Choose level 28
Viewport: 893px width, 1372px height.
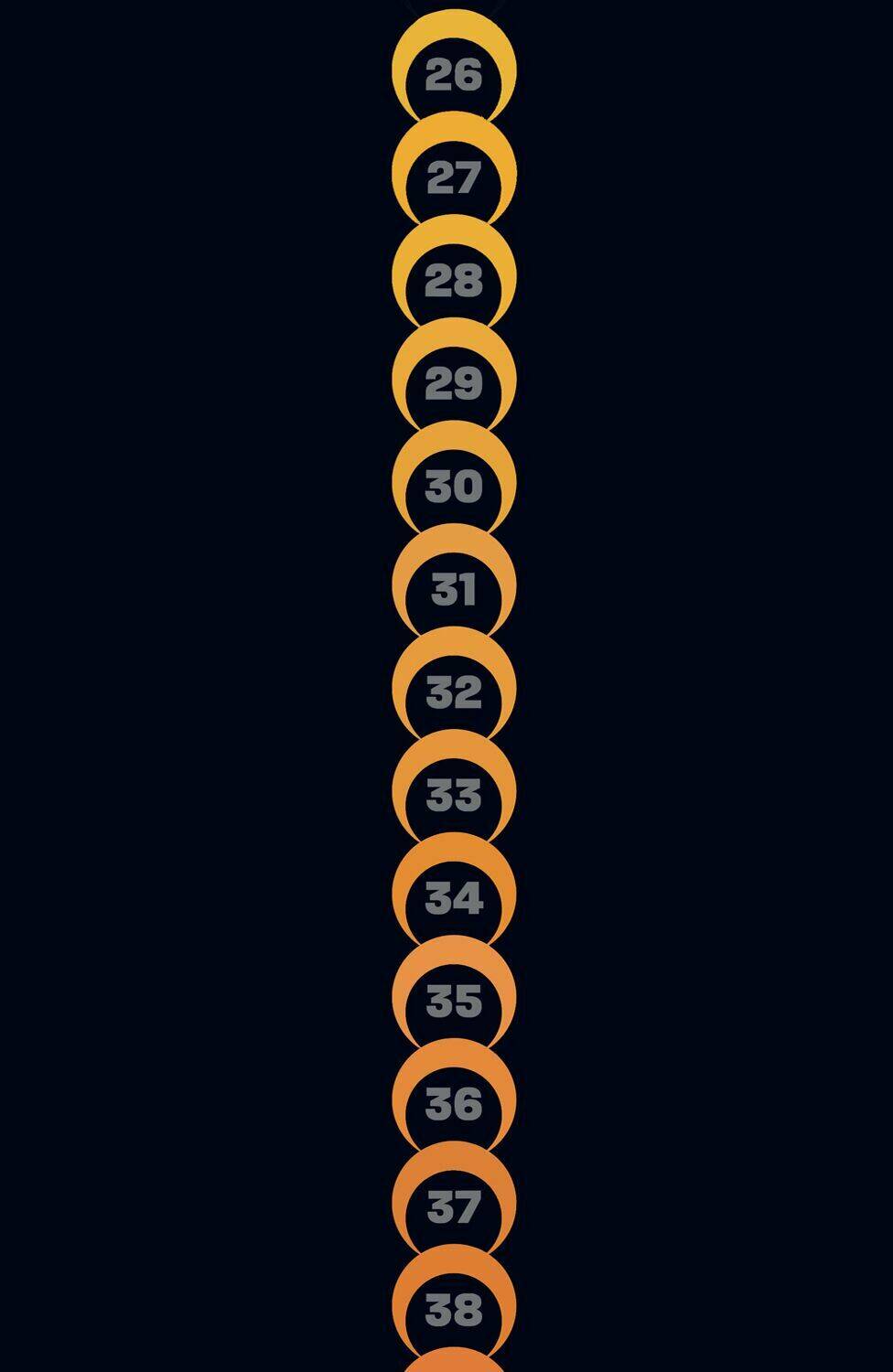[454, 281]
